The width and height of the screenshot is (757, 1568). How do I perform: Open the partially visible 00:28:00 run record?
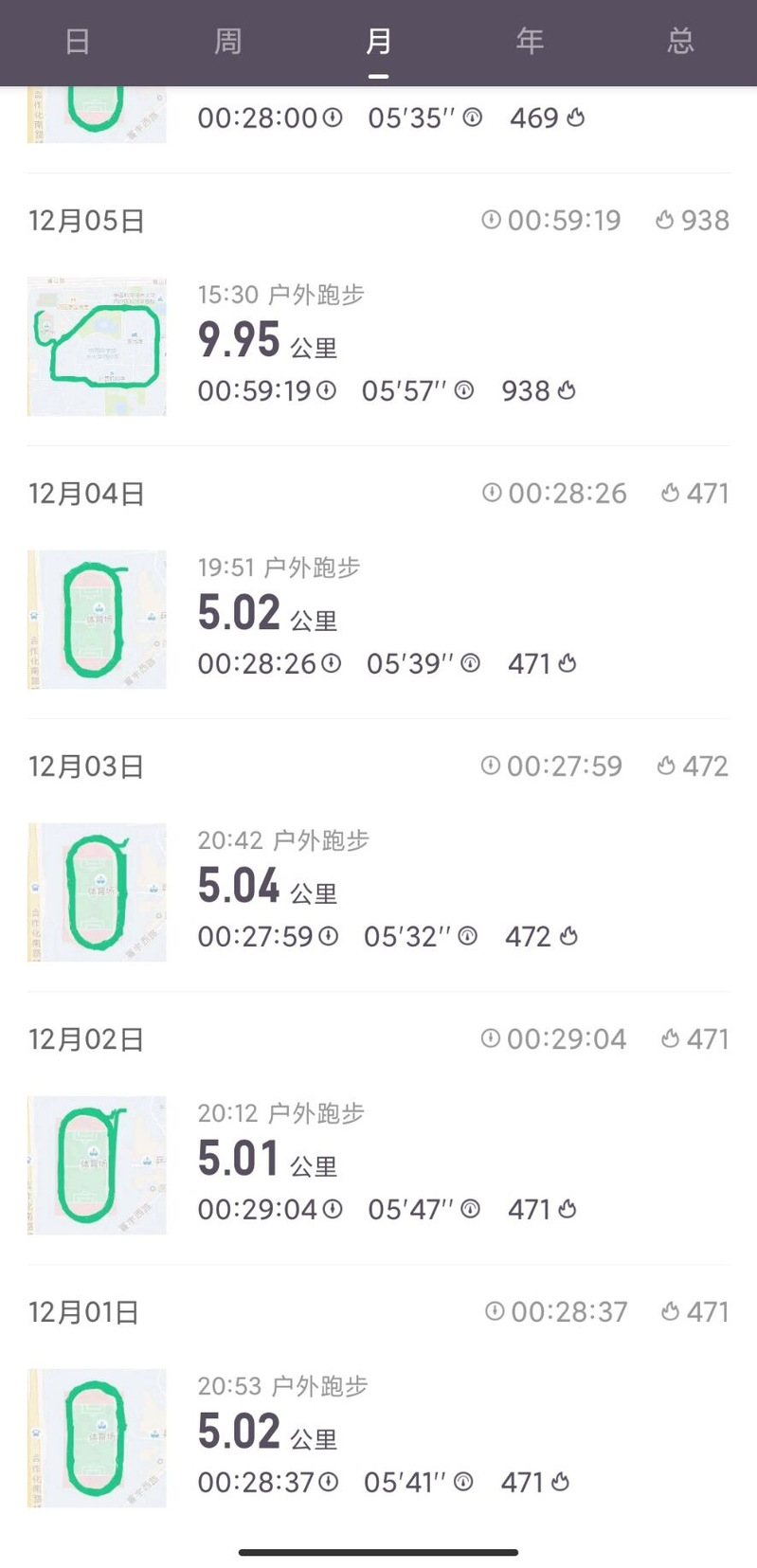pos(378,117)
